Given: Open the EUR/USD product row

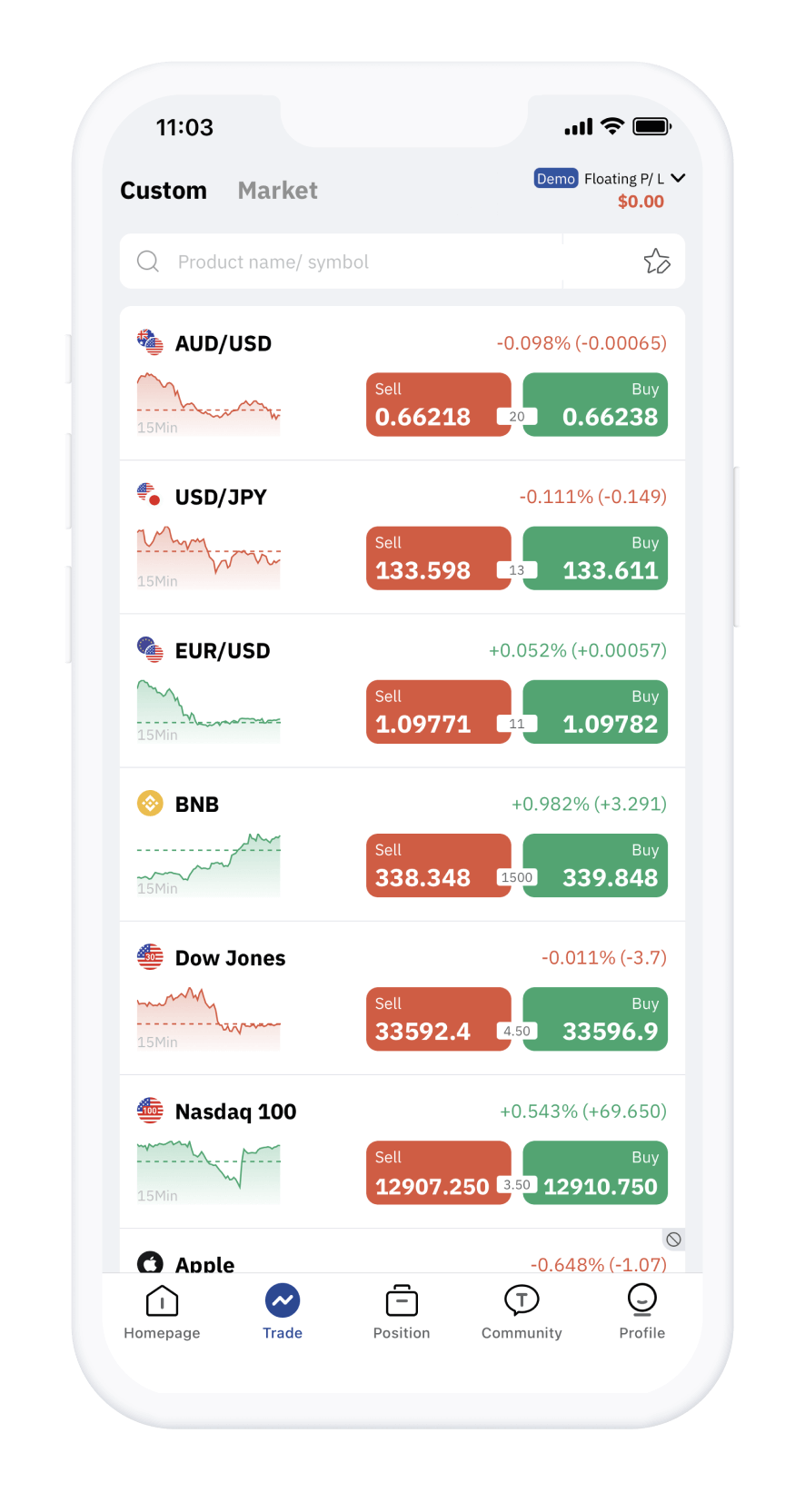Looking at the screenshot, I should point(223,651).
